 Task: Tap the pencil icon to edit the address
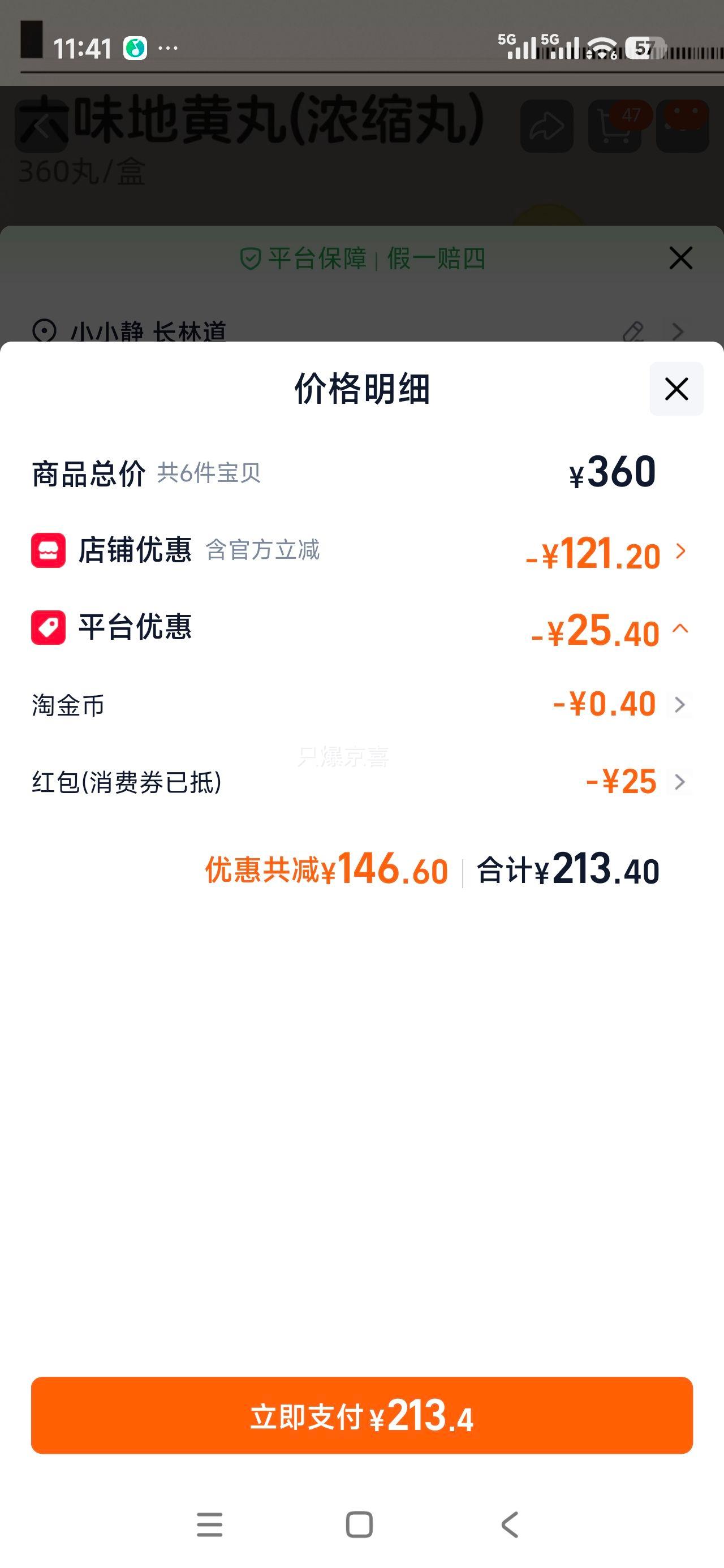(634, 330)
